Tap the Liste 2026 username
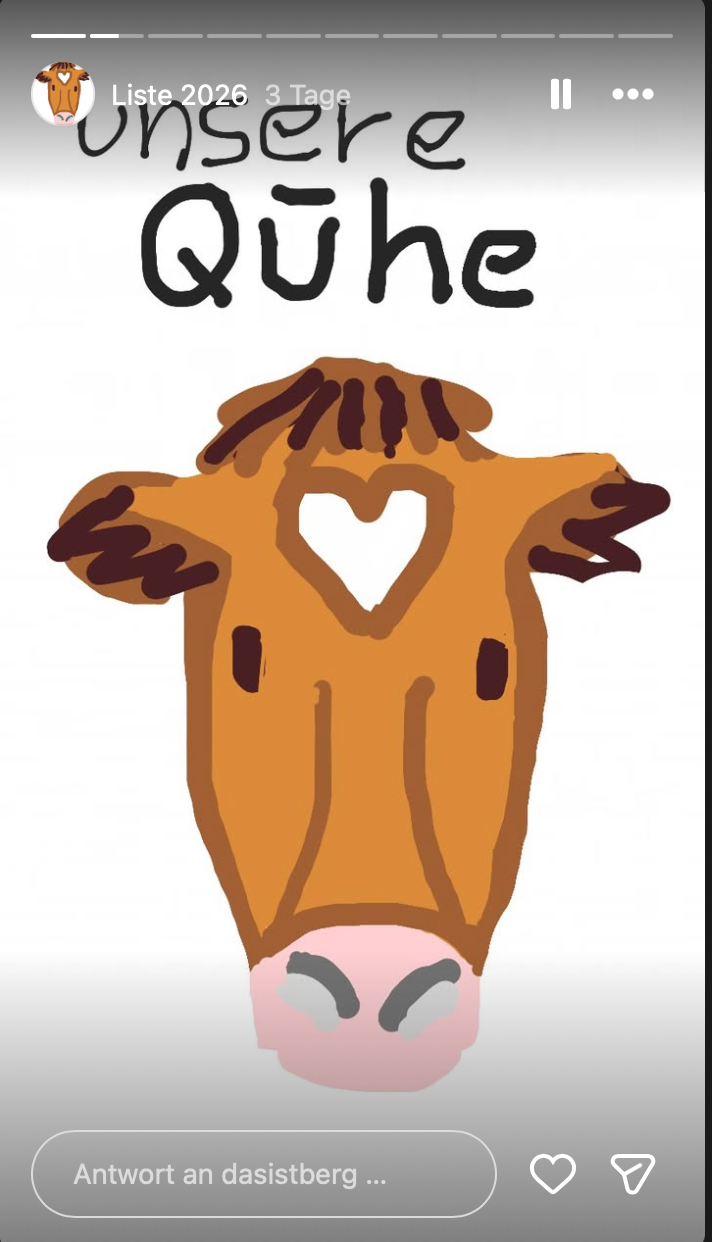Screen dimensions: 712x1242 tap(179, 95)
